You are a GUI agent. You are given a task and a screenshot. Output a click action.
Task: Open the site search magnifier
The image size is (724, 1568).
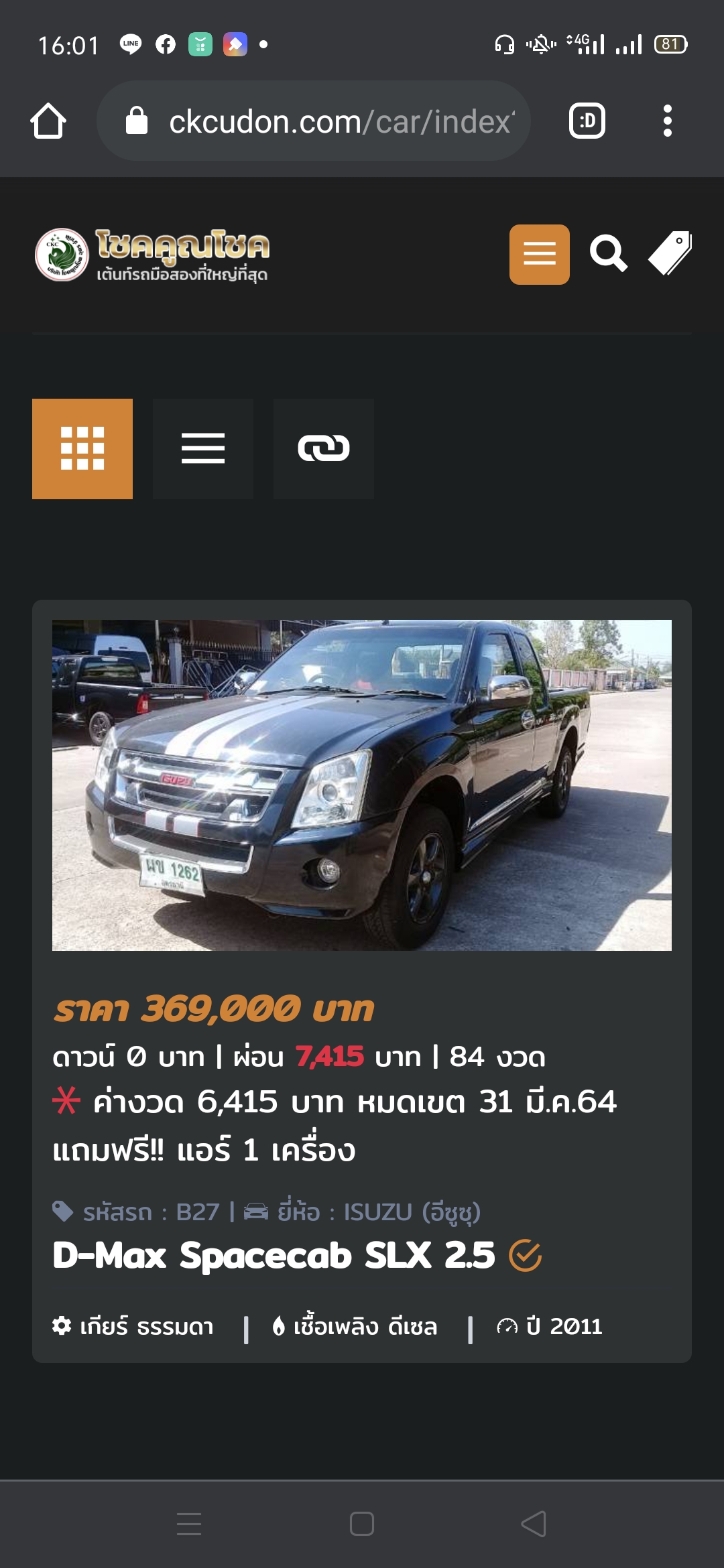[x=609, y=254]
